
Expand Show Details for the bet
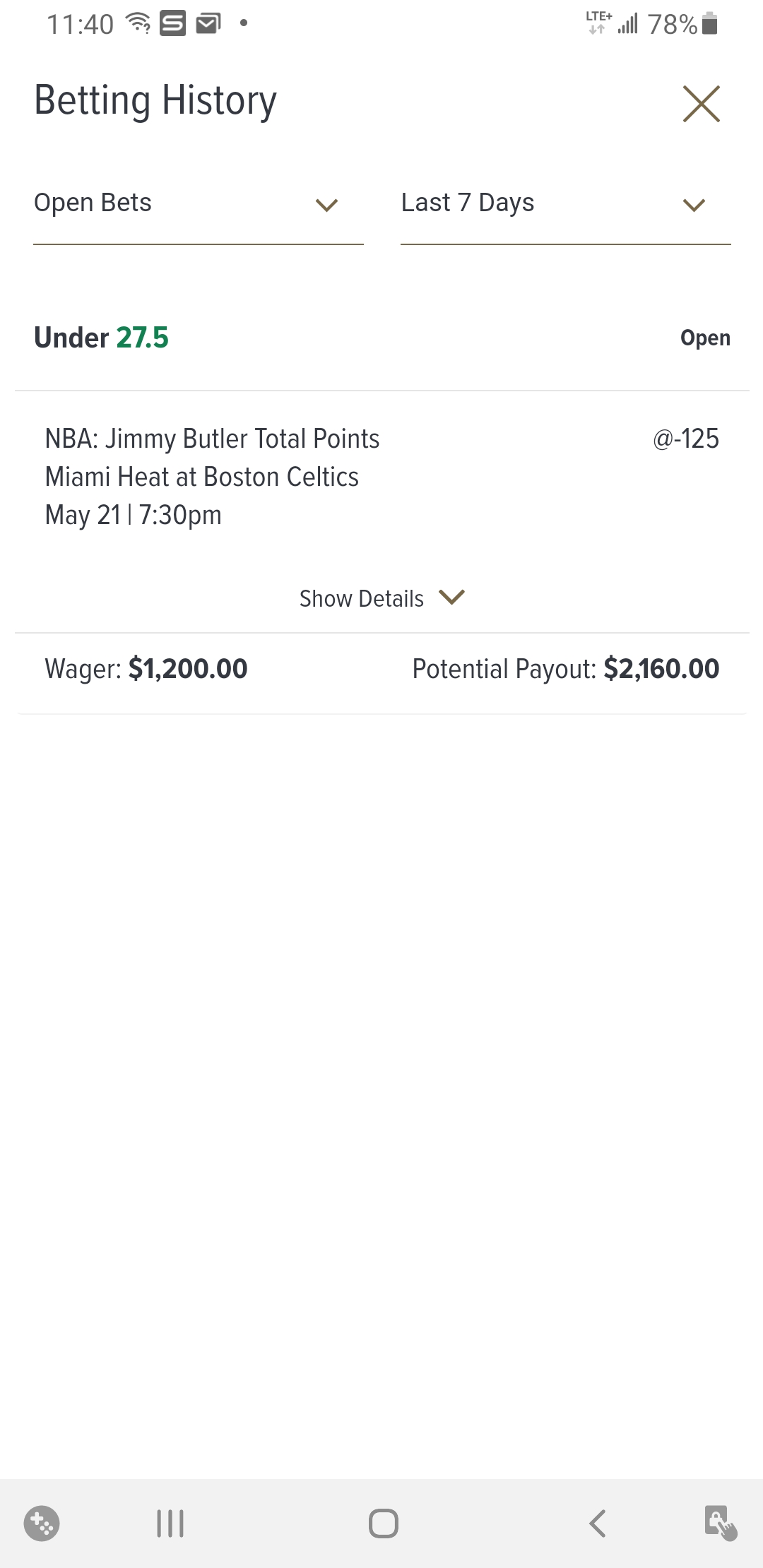[381, 598]
